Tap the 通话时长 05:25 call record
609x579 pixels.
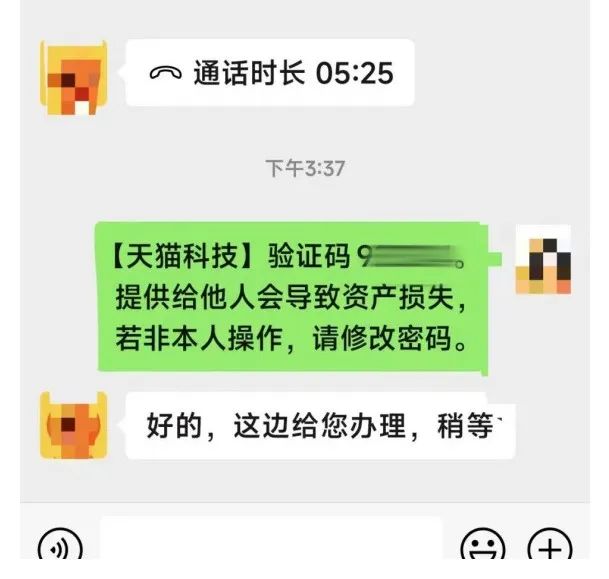coord(270,73)
